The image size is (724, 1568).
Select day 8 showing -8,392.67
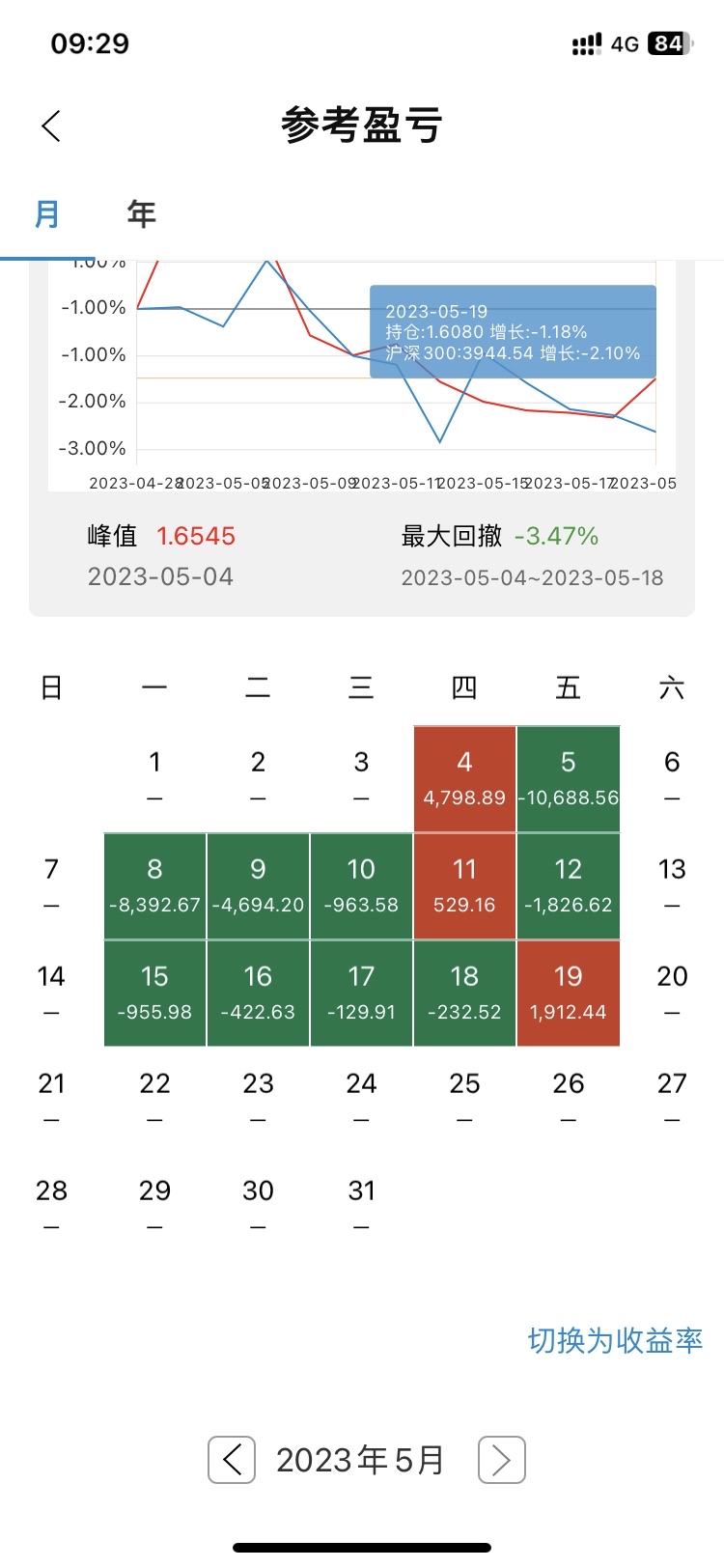154,885
